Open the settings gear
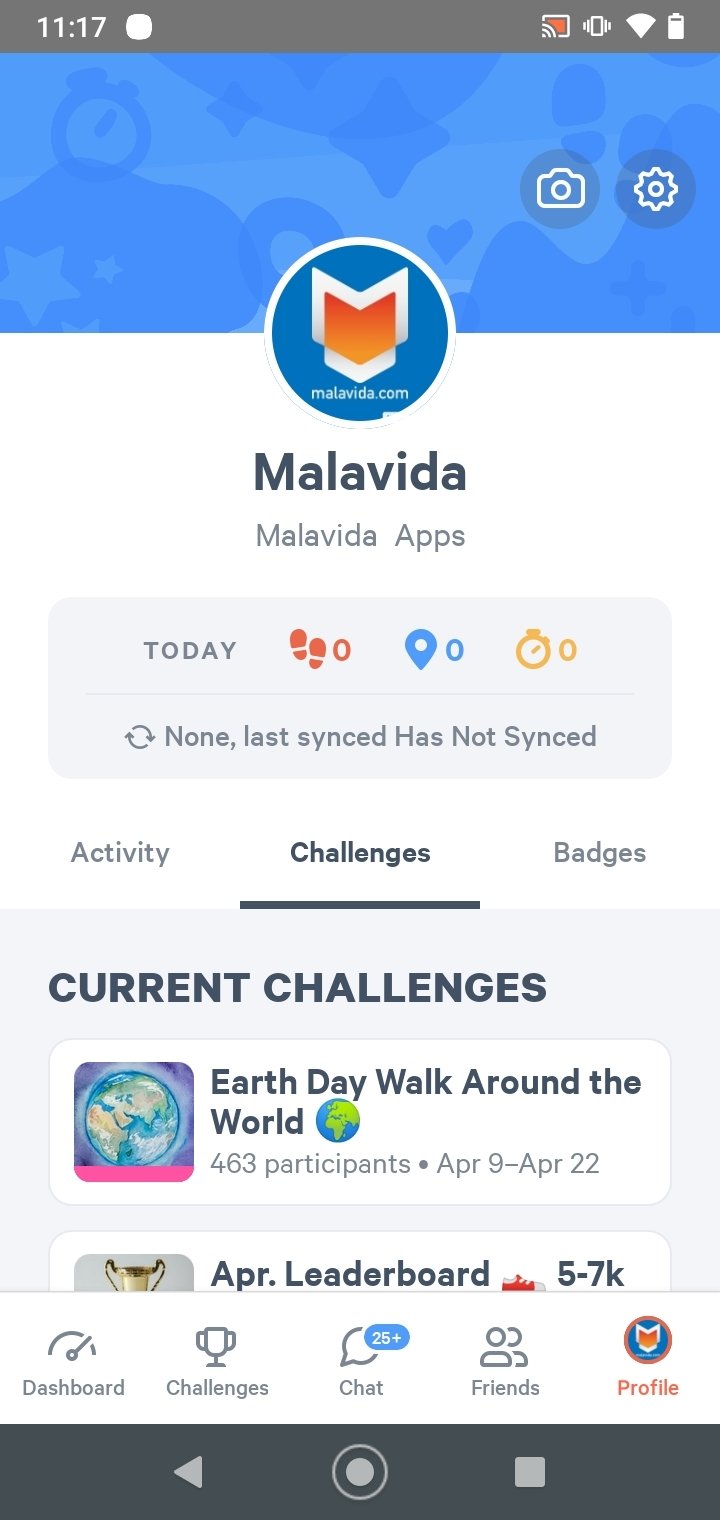The width and height of the screenshot is (720, 1520). point(655,188)
